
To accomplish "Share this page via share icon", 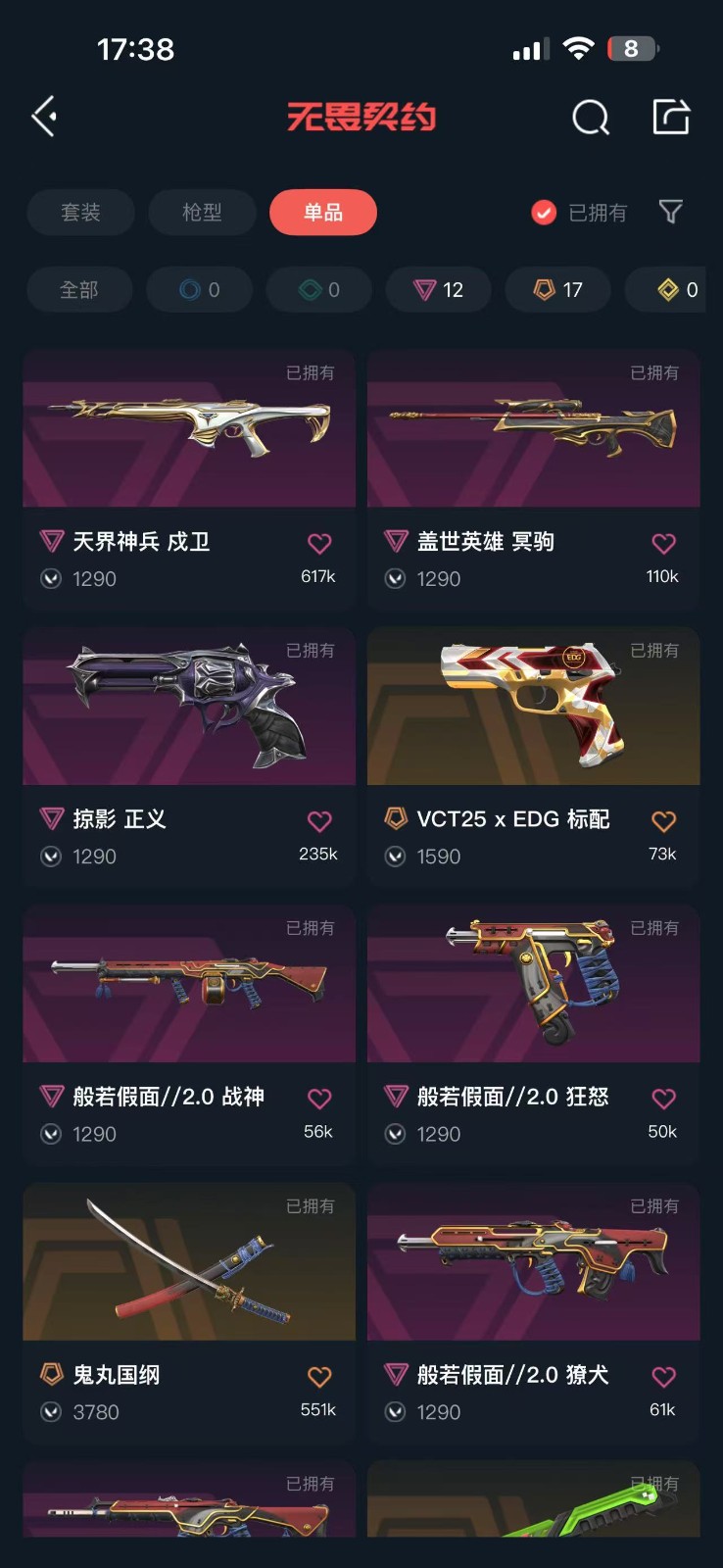I will tap(671, 117).
